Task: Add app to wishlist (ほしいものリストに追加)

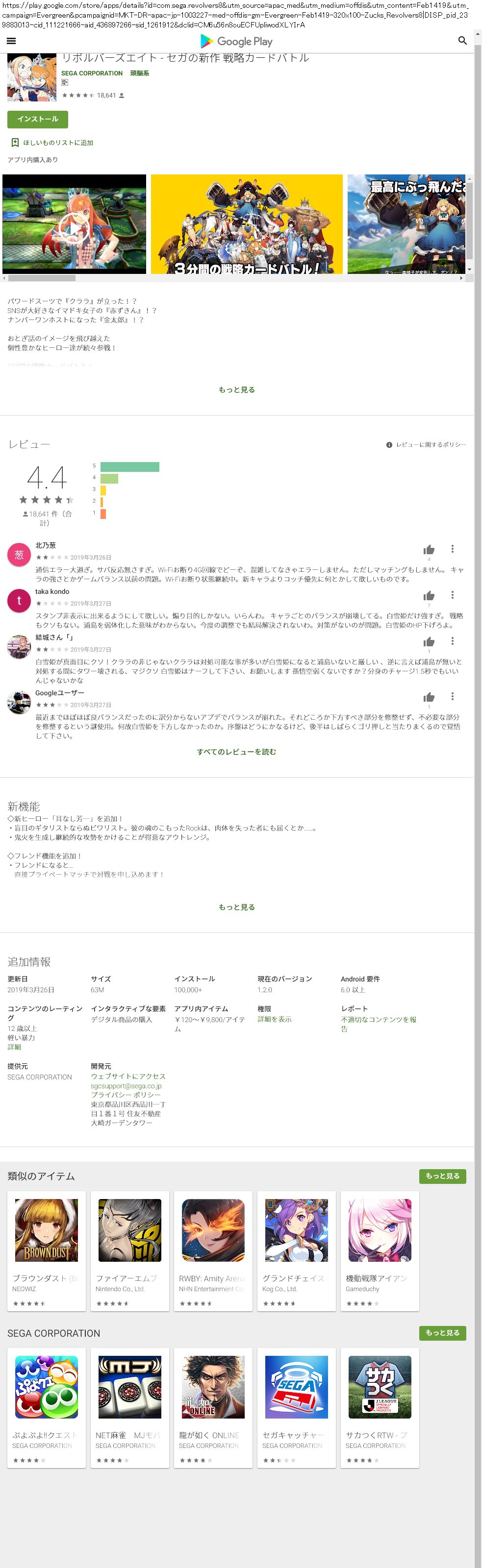Action: 52,143
